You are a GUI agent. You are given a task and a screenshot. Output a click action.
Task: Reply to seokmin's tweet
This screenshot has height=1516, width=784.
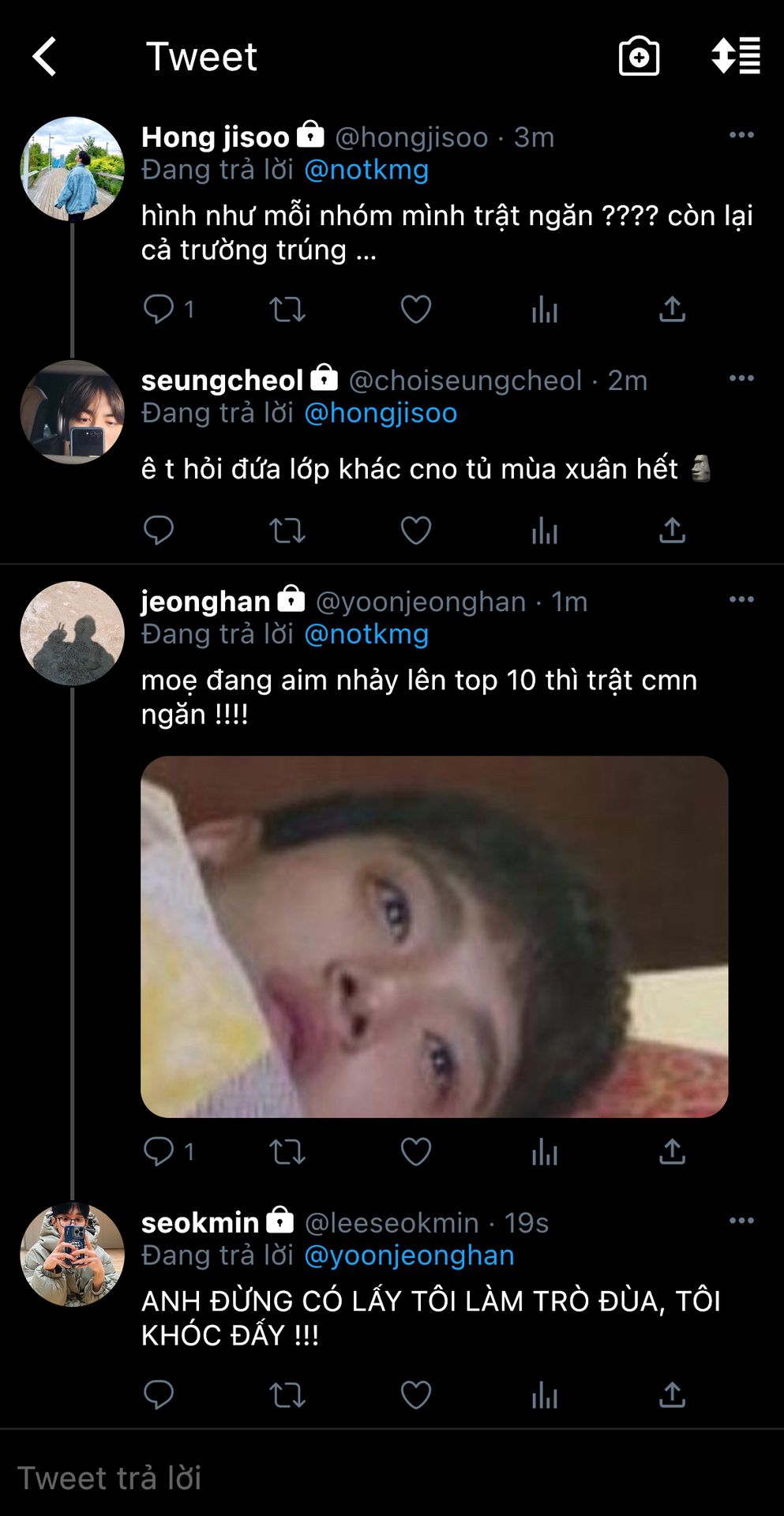[159, 1395]
